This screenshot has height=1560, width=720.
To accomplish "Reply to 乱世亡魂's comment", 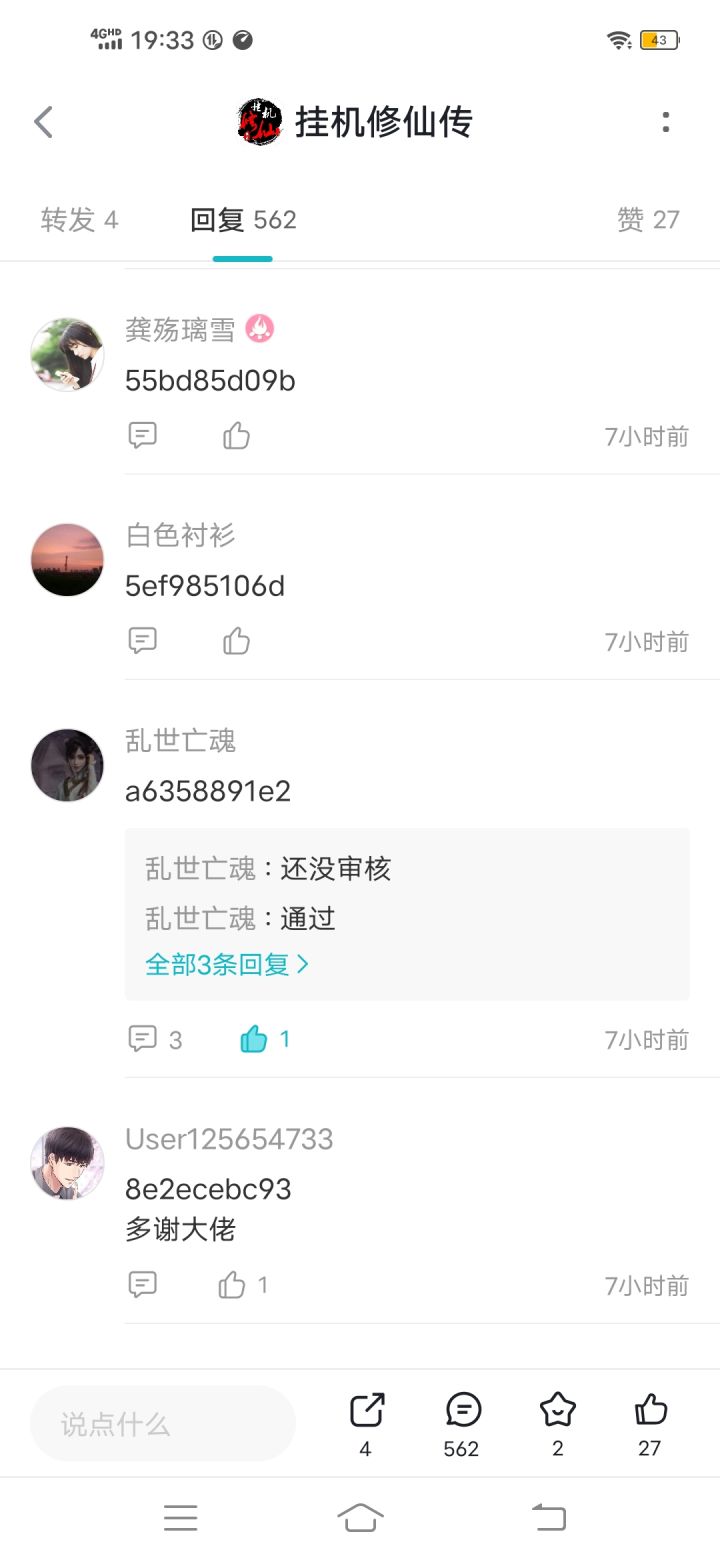I will pyautogui.click(x=143, y=1040).
